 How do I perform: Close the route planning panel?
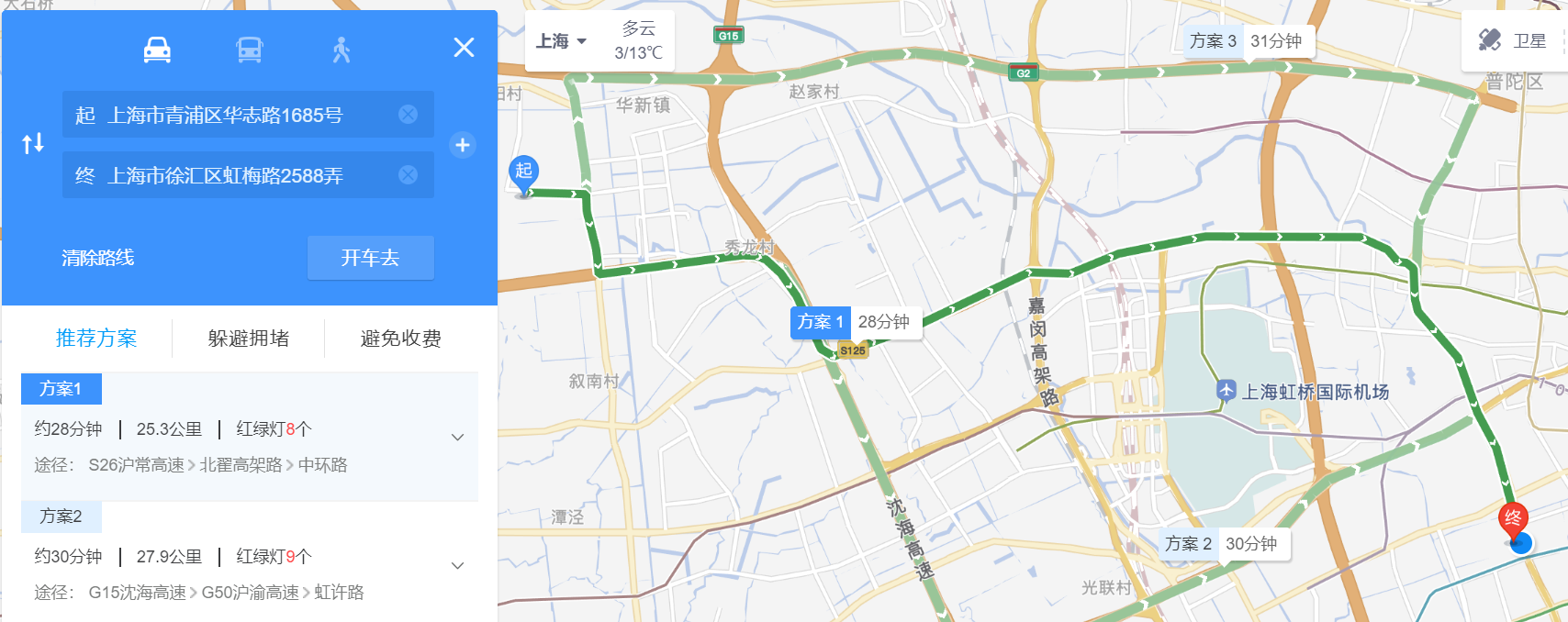(464, 48)
